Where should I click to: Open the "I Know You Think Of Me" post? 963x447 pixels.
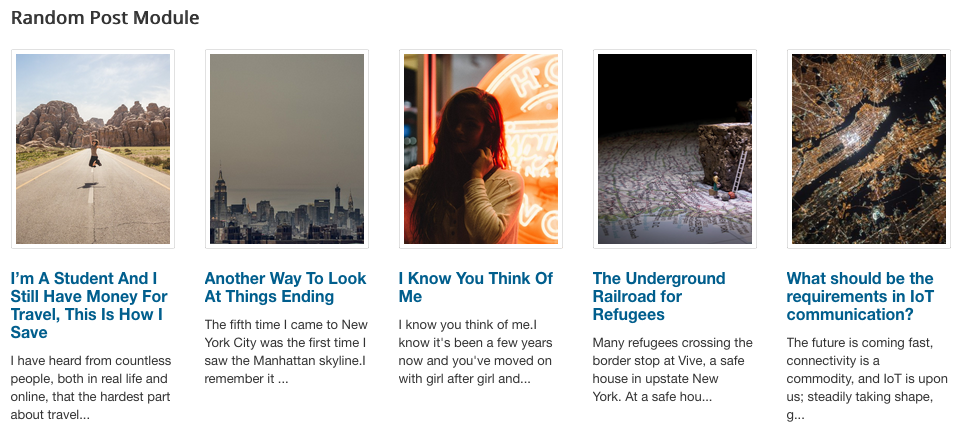475,287
